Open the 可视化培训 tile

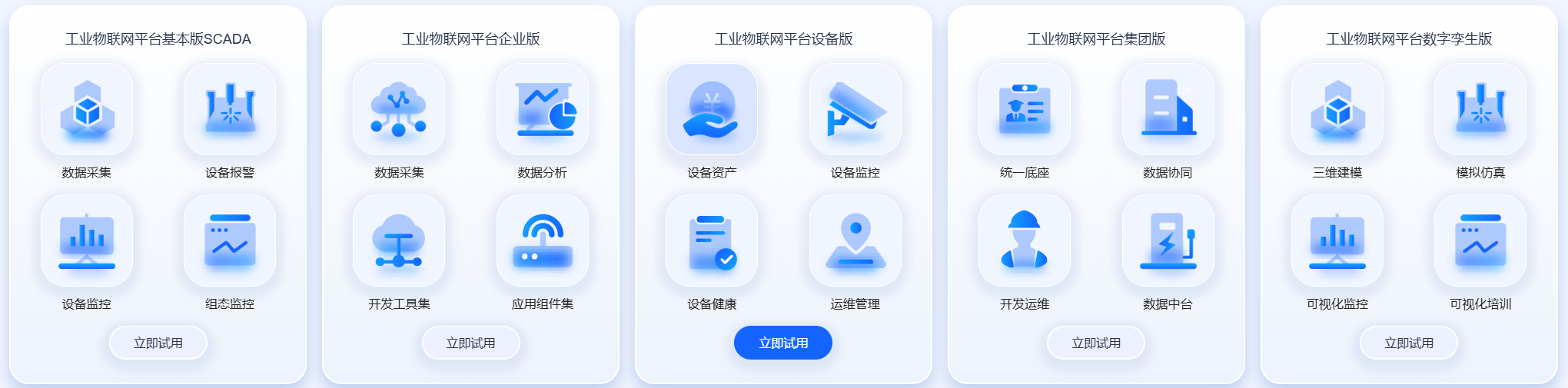pyautogui.click(x=1480, y=241)
